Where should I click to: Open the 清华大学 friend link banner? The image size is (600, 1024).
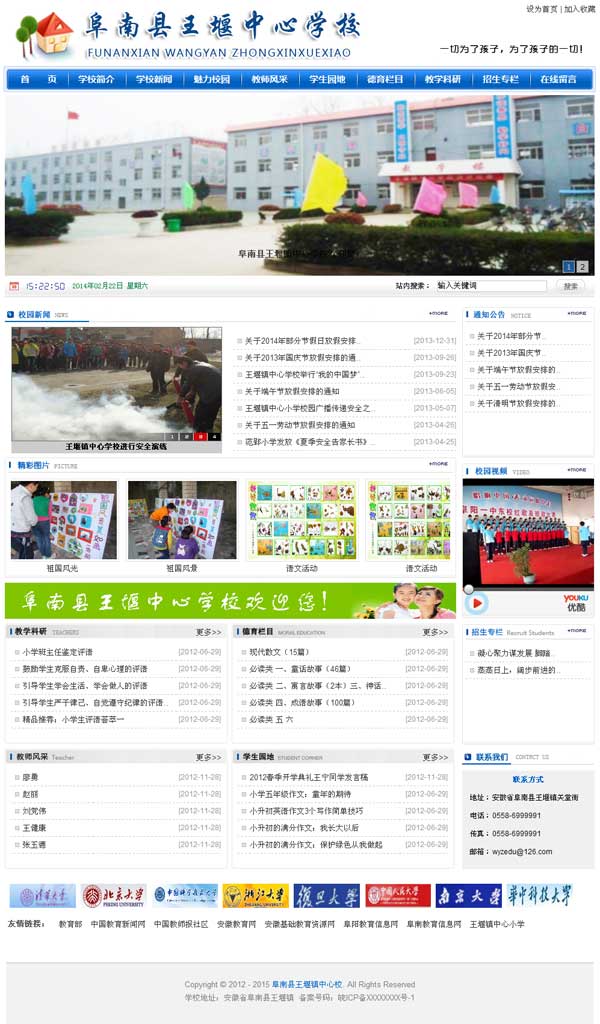pos(42,896)
